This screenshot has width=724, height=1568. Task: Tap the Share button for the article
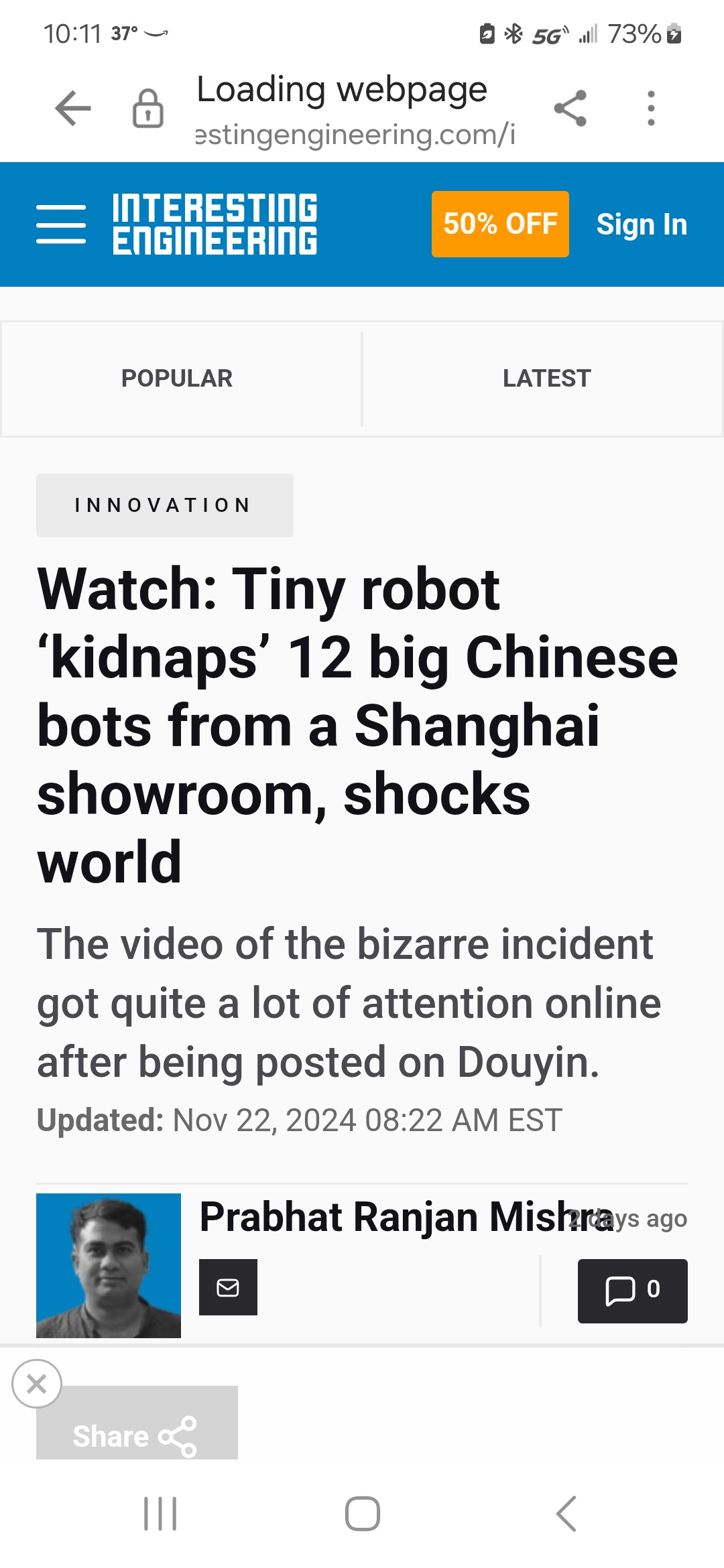[x=137, y=1436]
